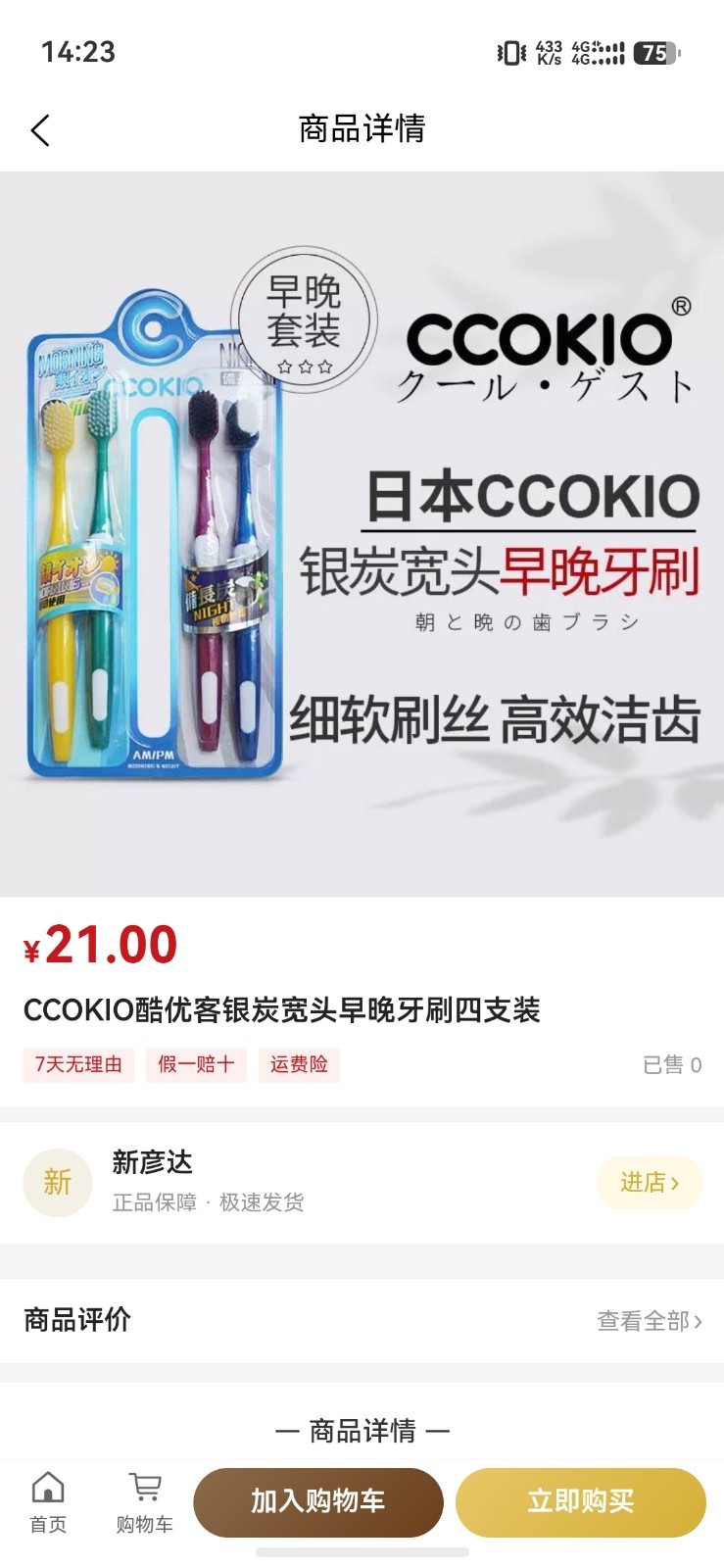Buy now with 立即购买 button
This screenshot has height=1568, width=724.
point(581,1501)
